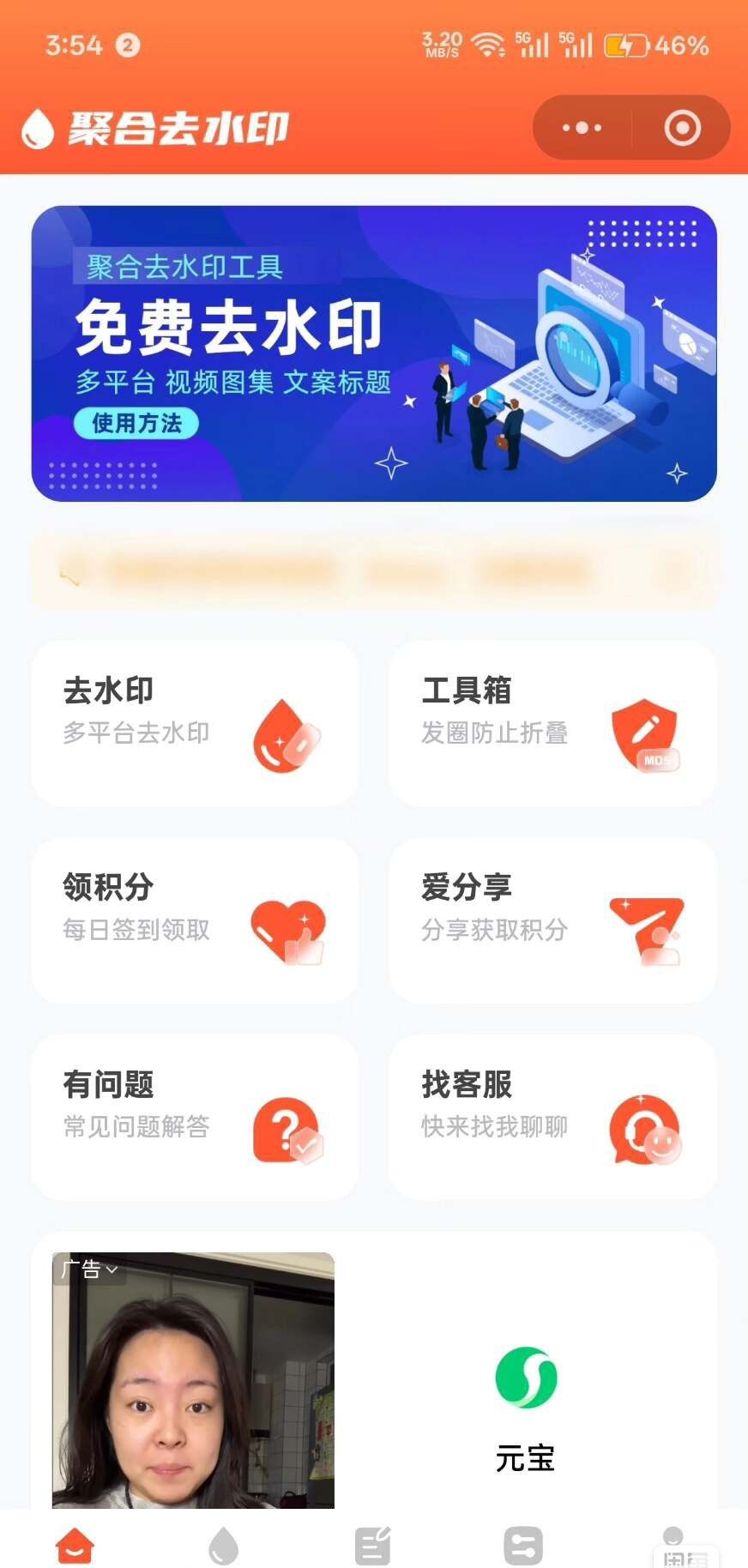Switch to the water-drop tab in bottom bar
Screen dimensions: 748x1568
pyautogui.click(x=224, y=1545)
